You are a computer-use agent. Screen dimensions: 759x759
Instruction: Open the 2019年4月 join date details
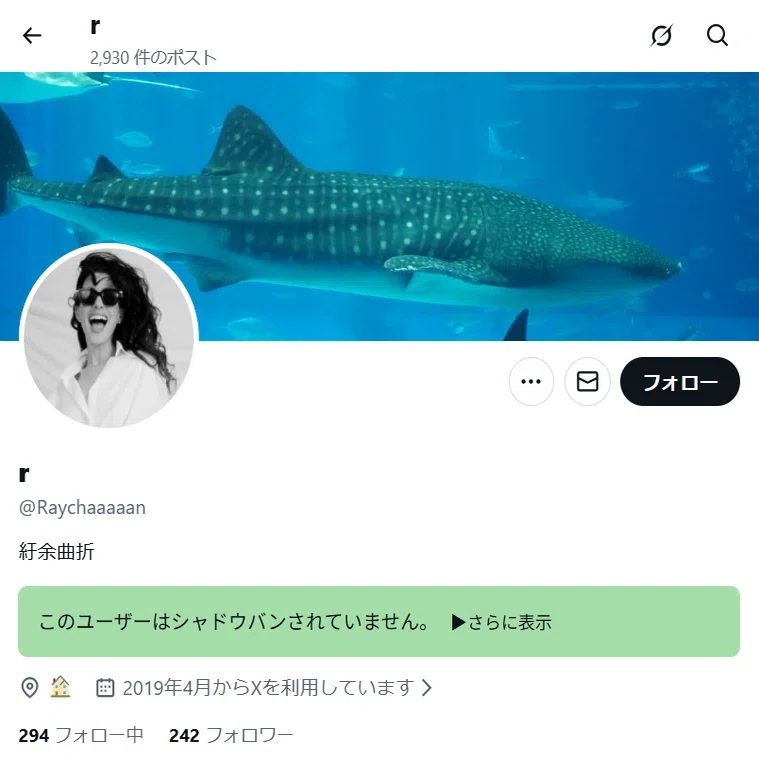pyautogui.click(x=264, y=687)
